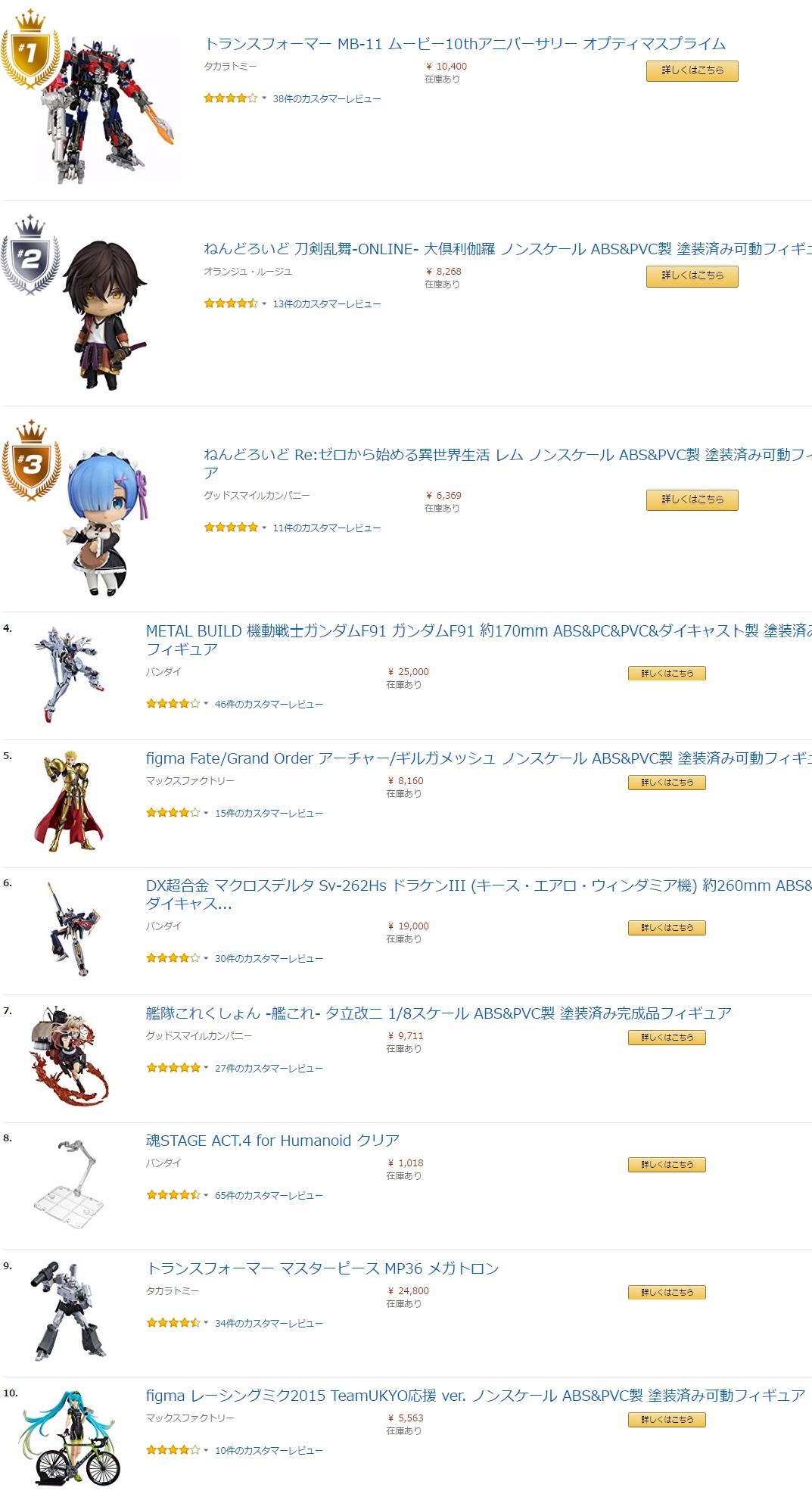Tap the details button for the ¥1,018 Tamashii STAGE

point(667,1165)
